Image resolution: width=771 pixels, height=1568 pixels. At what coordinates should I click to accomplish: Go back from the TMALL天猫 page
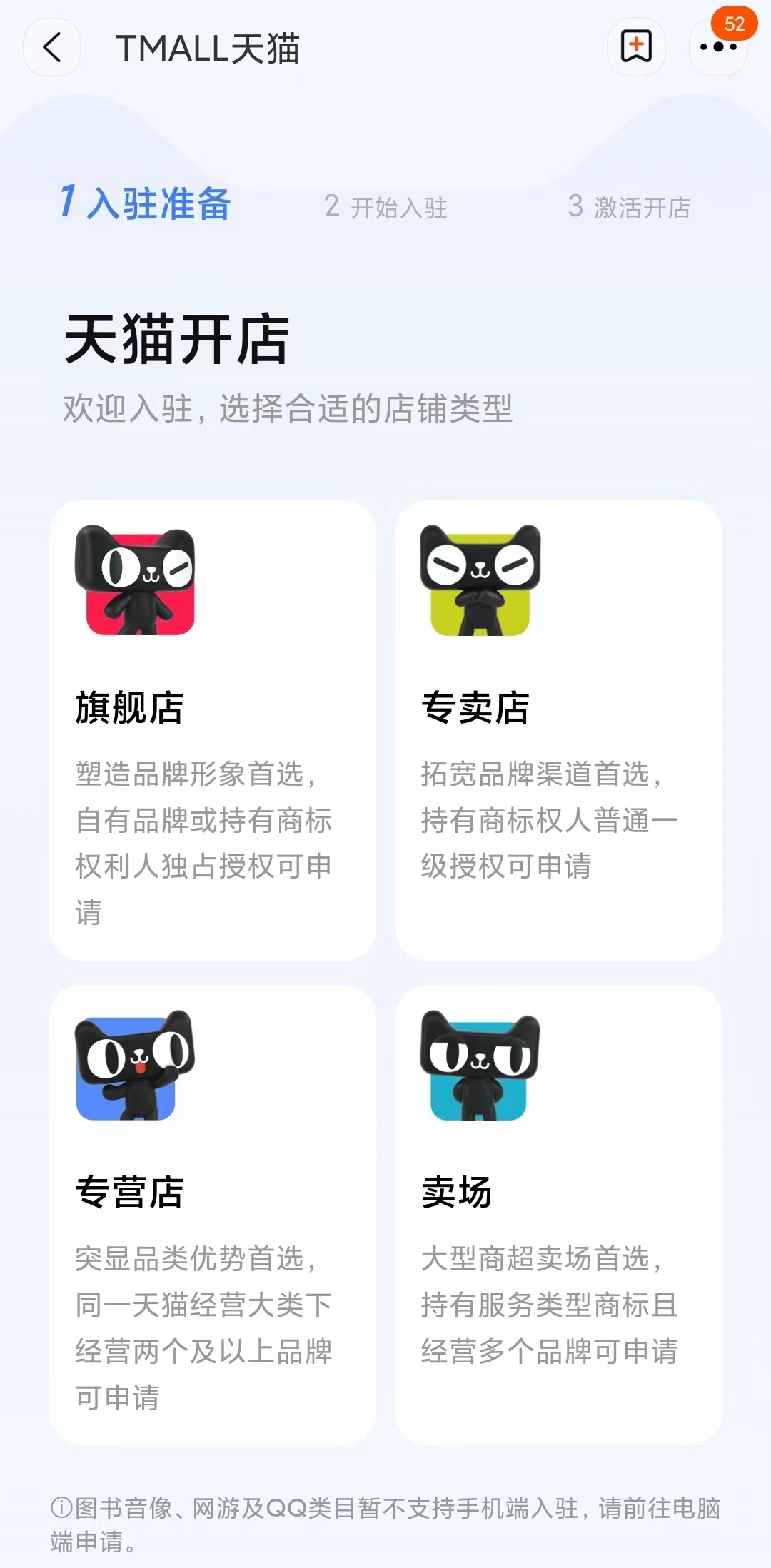52,48
